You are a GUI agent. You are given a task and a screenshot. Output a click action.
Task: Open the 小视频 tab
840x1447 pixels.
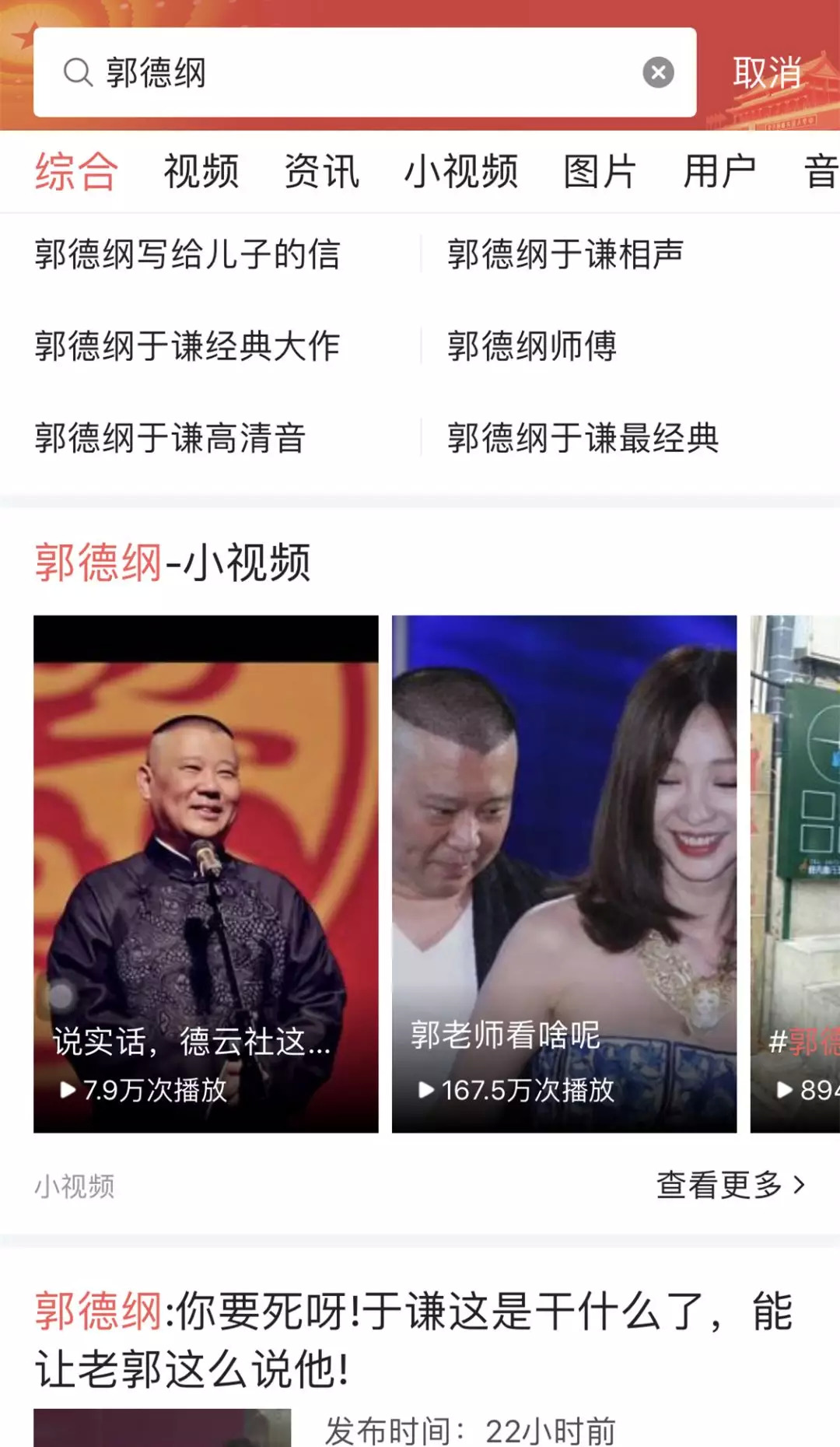460,171
